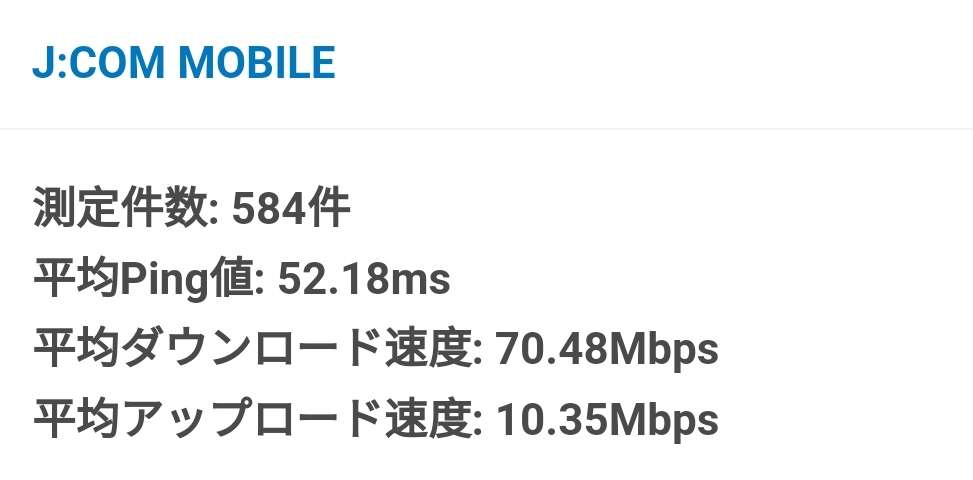Open the J:COM MOBILE link
973x480 pixels.
[184, 64]
